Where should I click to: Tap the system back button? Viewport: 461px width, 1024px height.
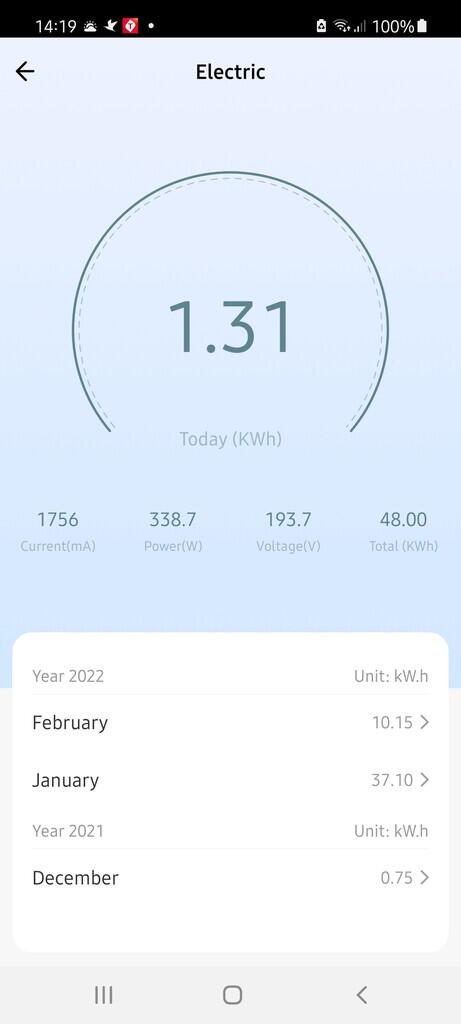(361, 995)
